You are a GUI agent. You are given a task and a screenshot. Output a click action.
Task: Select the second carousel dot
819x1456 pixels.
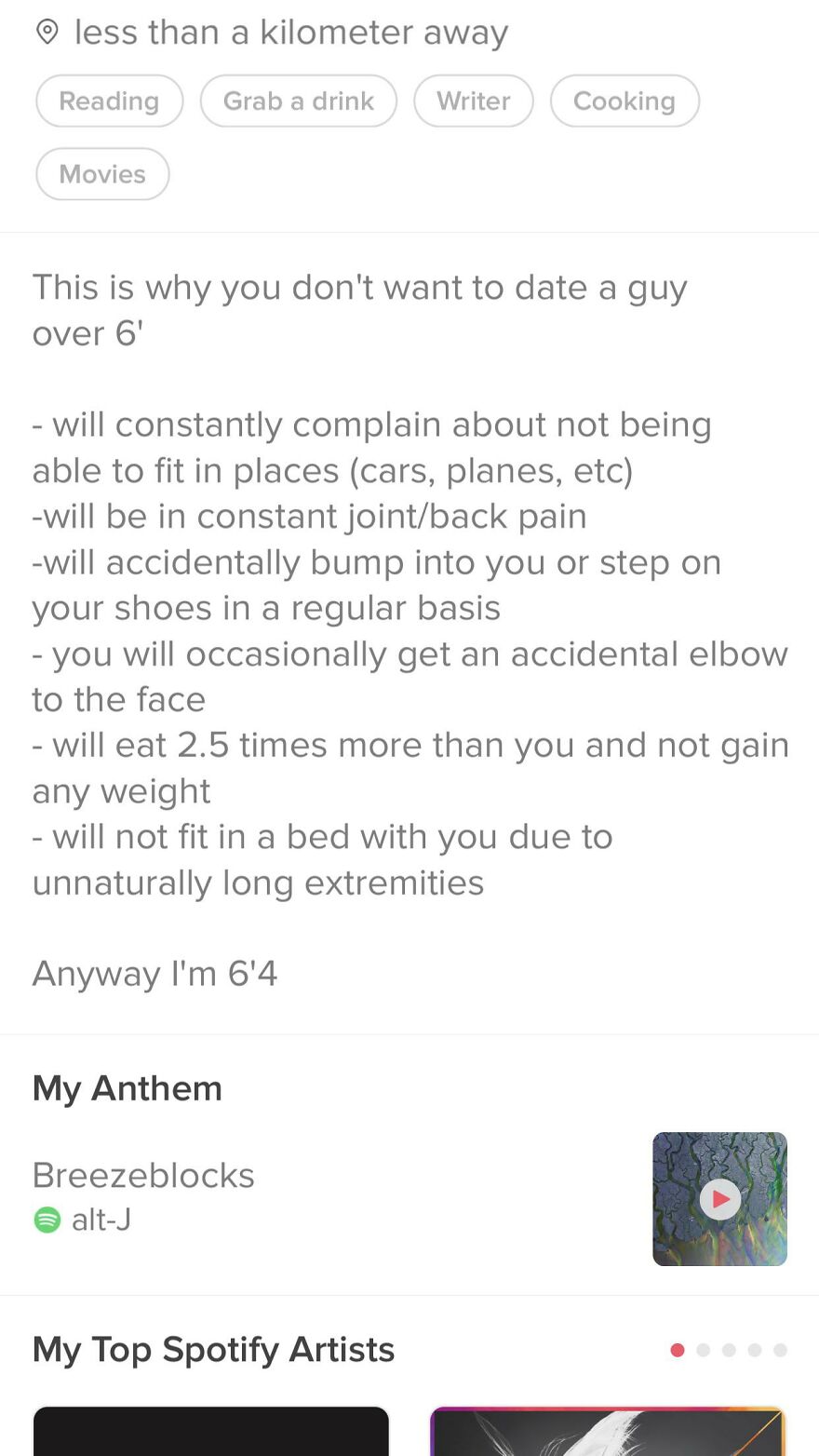coord(704,1349)
